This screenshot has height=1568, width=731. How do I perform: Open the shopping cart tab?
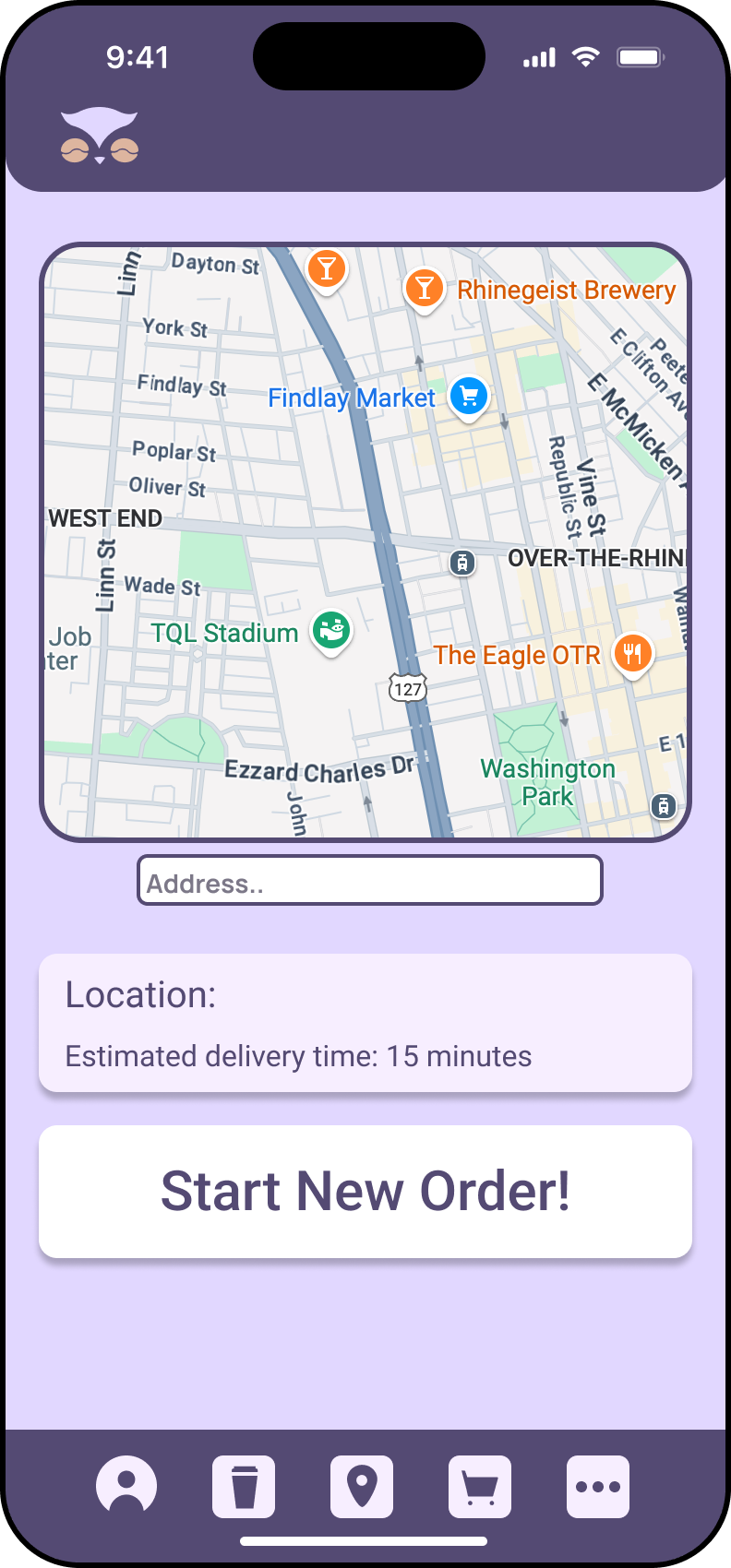click(x=480, y=1486)
